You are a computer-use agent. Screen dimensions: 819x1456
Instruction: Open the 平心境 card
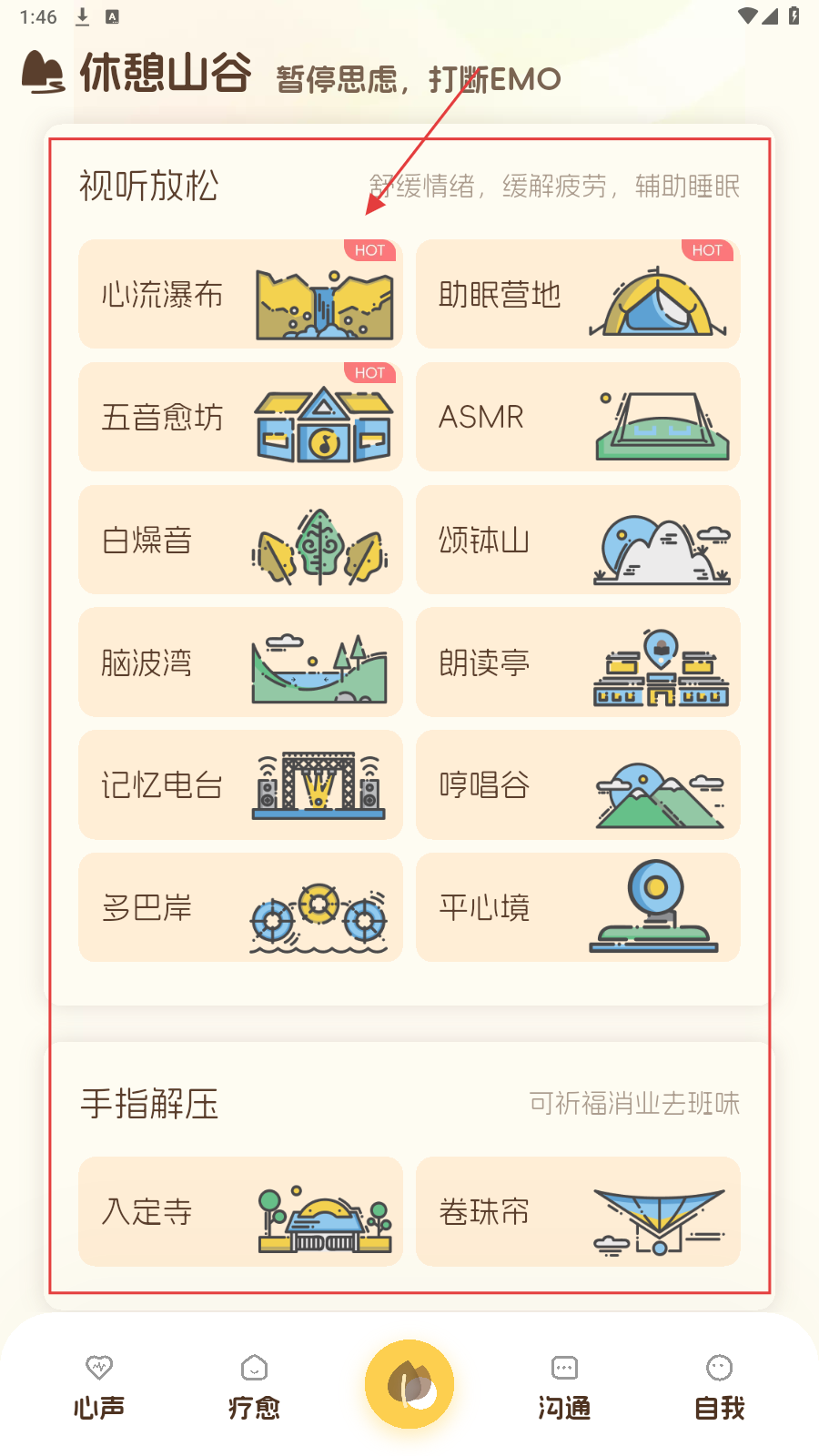[578, 907]
